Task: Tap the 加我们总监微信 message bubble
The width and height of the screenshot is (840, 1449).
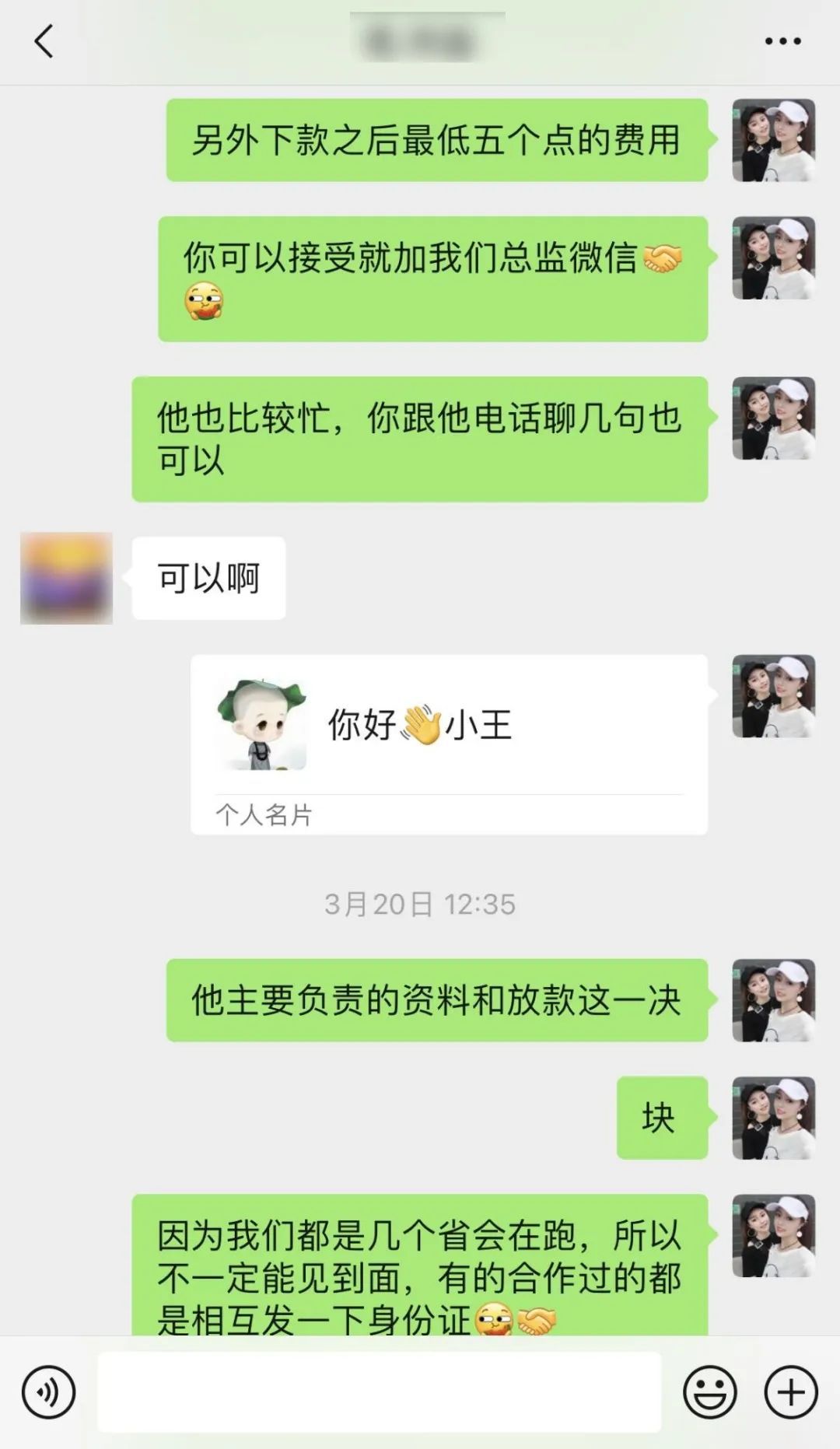Action: 436,280
